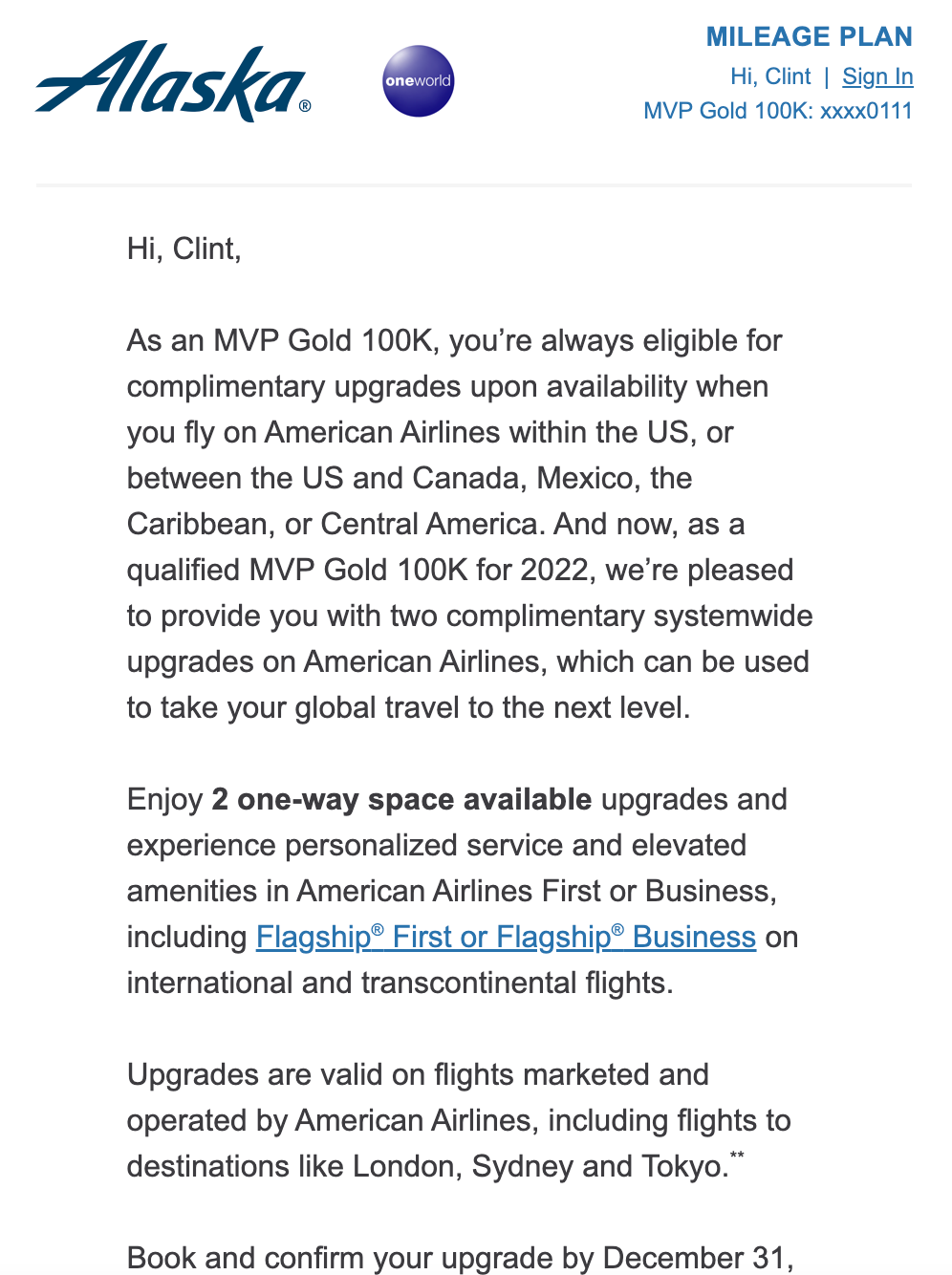Click the separator between Hi, Clint and Sign In
The height and width of the screenshot is (1275, 952).
[x=826, y=76]
